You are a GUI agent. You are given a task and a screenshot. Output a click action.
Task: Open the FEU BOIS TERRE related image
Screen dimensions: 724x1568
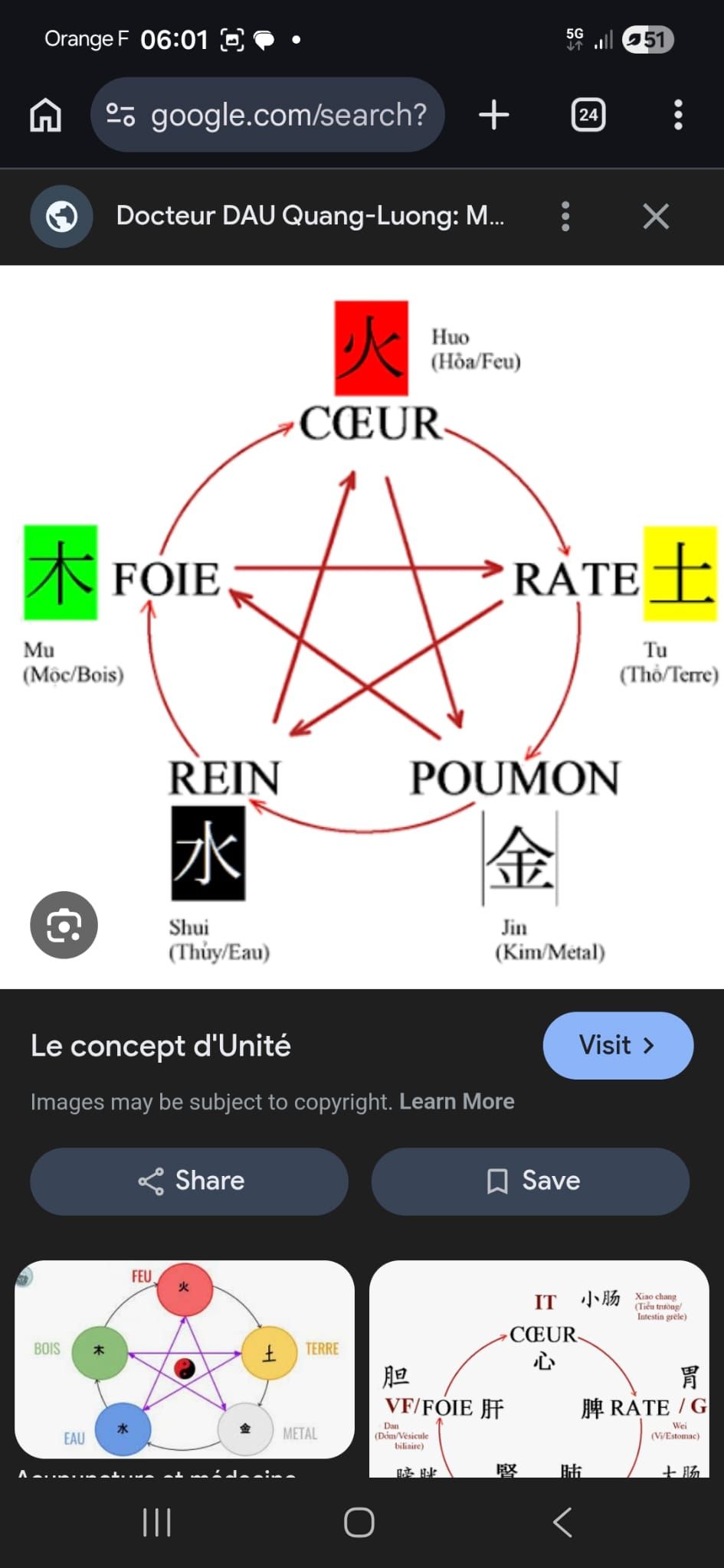tap(185, 1358)
